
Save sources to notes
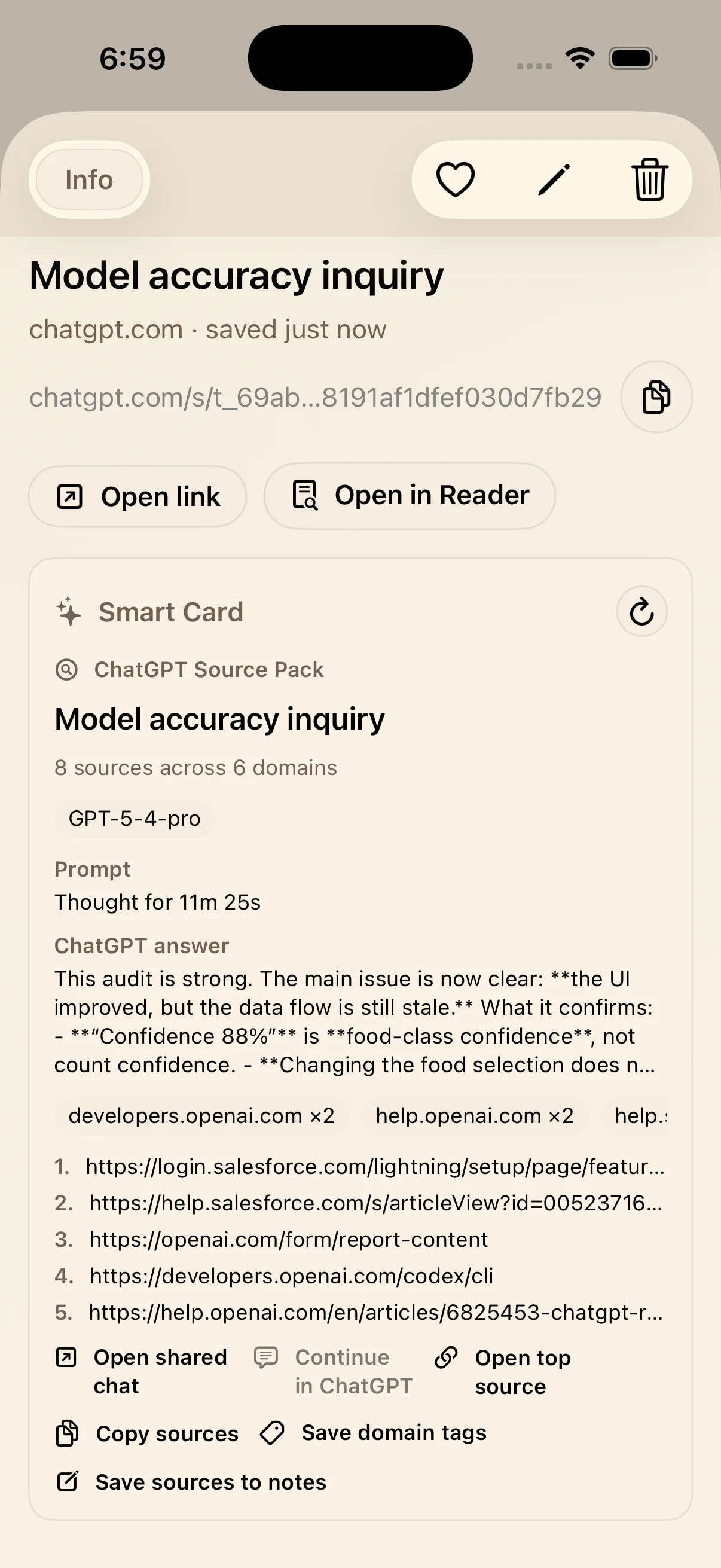191,1482
